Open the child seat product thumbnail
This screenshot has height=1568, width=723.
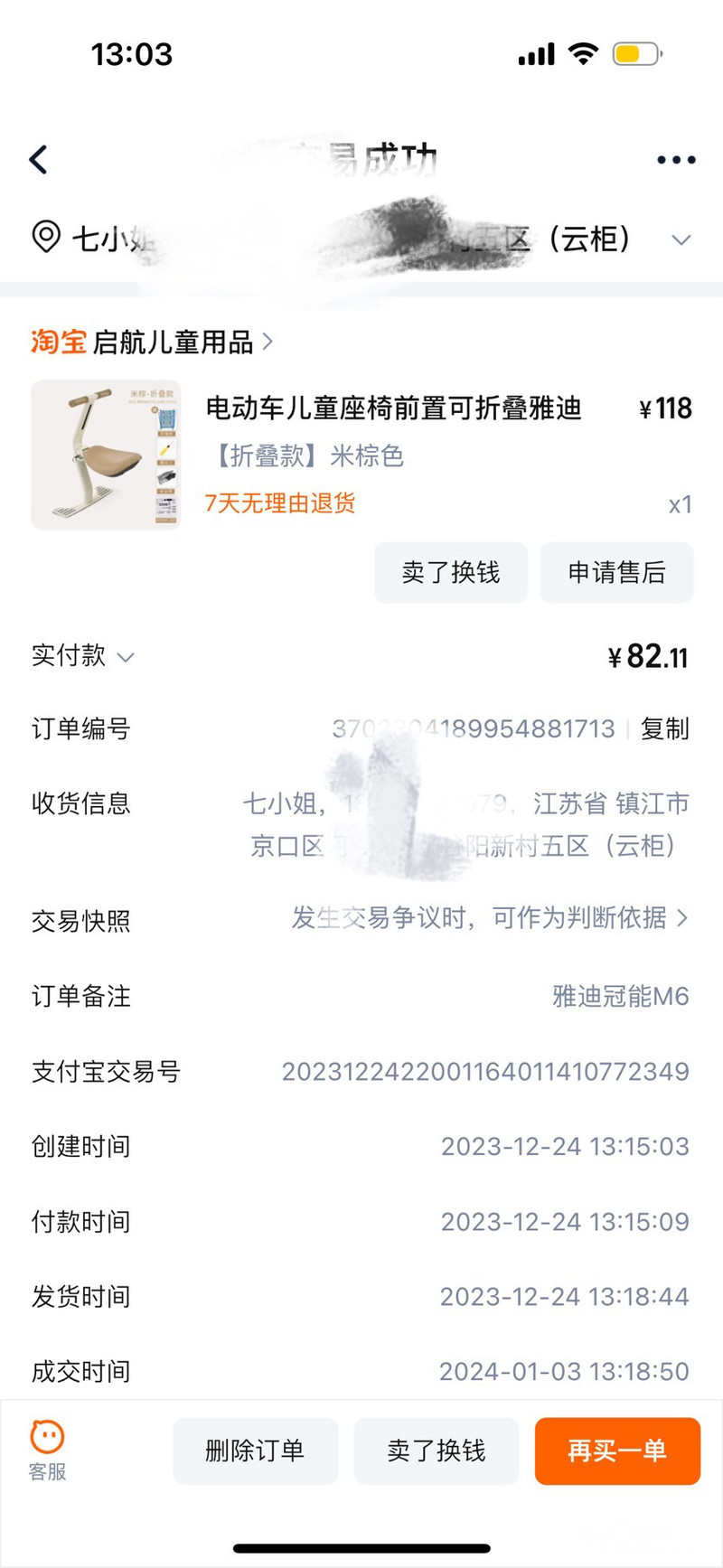pos(106,455)
